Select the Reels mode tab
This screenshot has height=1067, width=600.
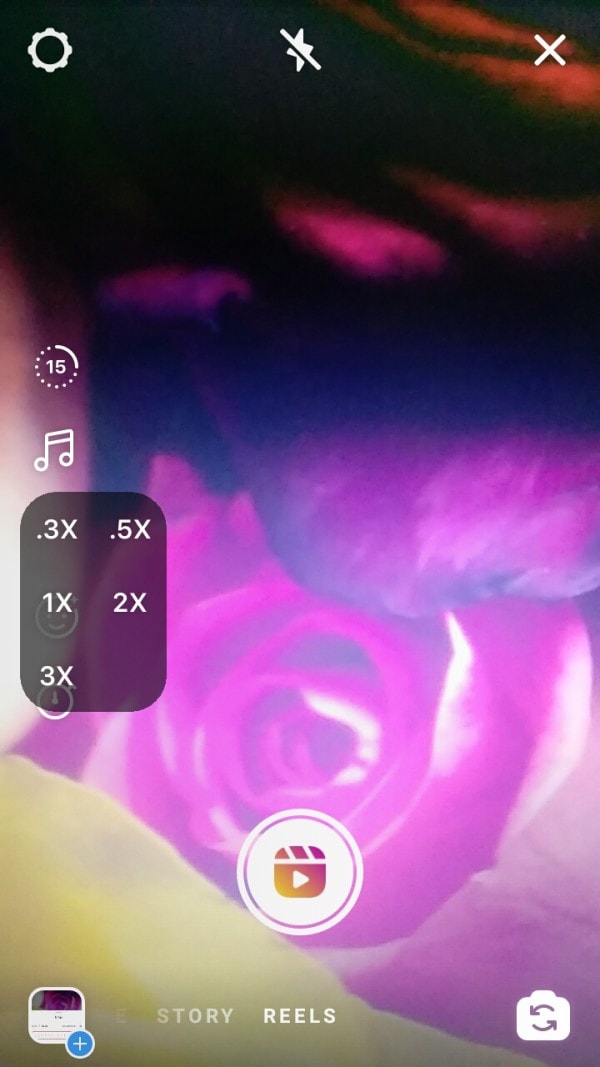(x=300, y=1016)
